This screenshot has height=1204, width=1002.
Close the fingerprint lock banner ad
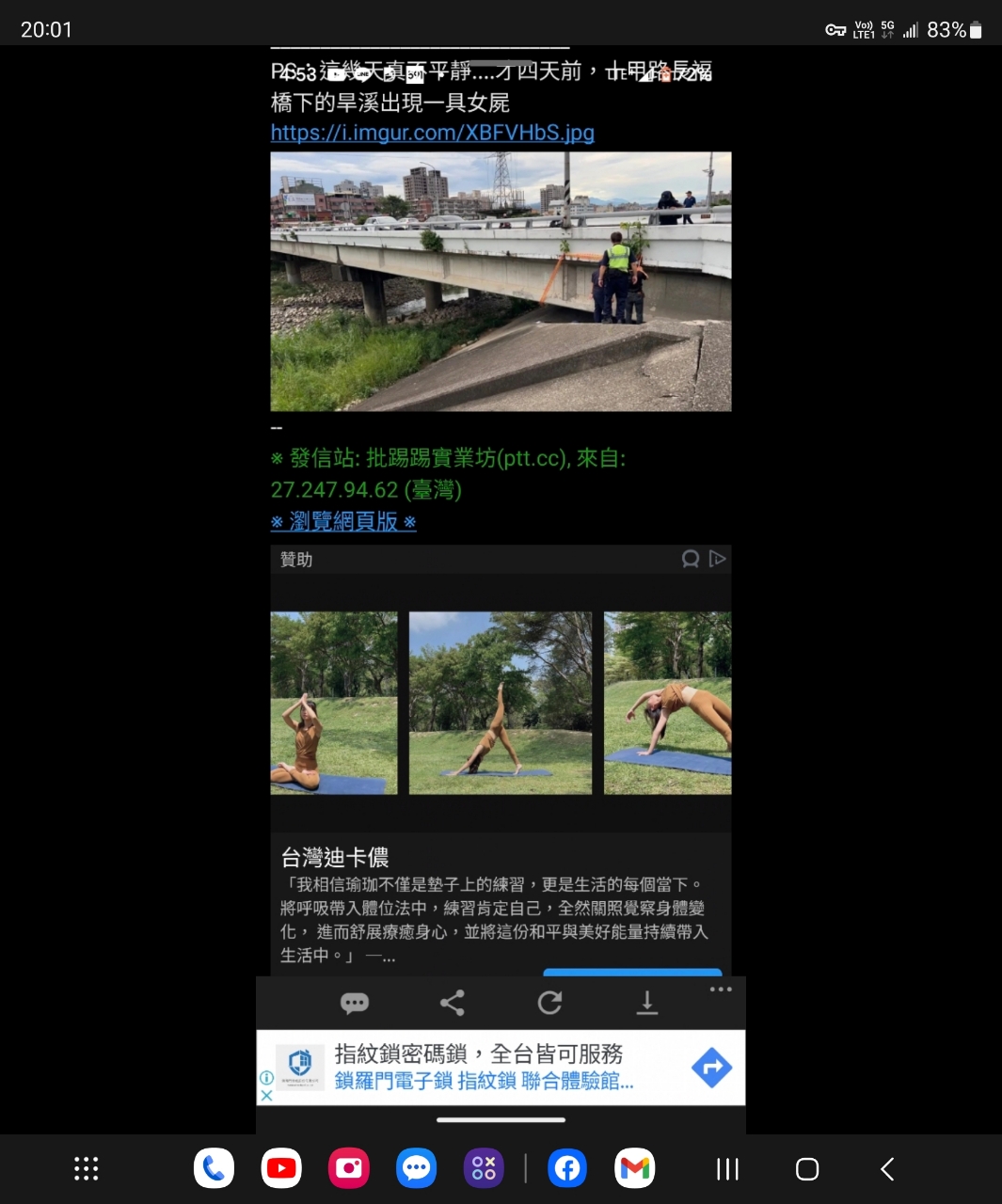[266, 1095]
